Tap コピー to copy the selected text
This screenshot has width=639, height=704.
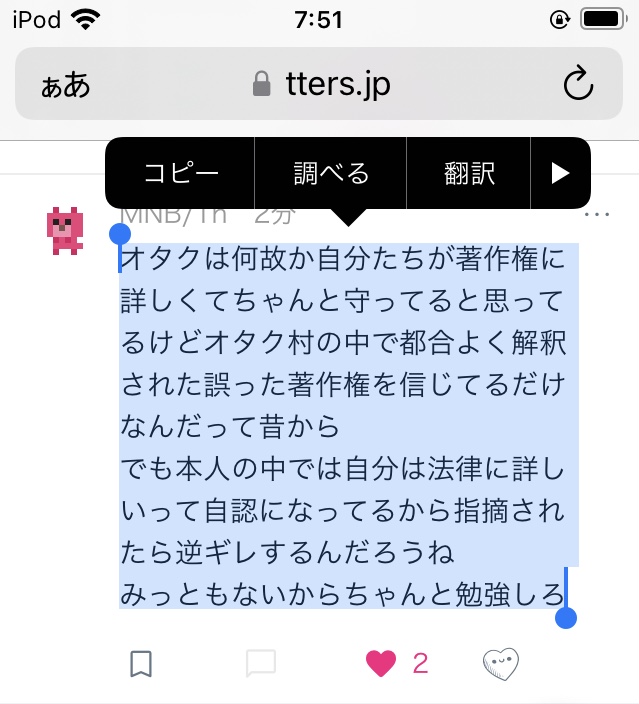coord(181,173)
